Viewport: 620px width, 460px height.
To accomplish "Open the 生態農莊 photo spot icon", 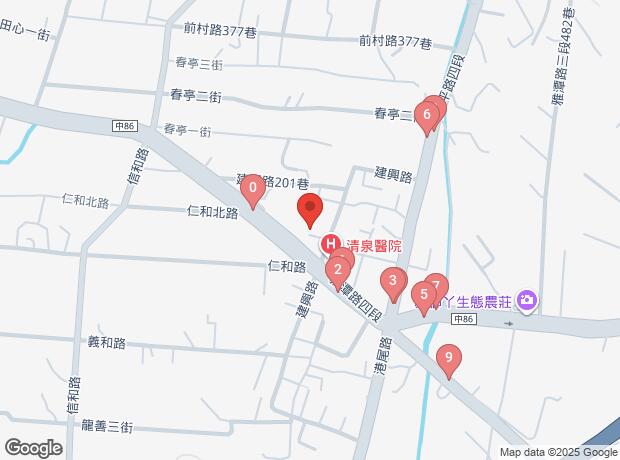I will (527, 299).
